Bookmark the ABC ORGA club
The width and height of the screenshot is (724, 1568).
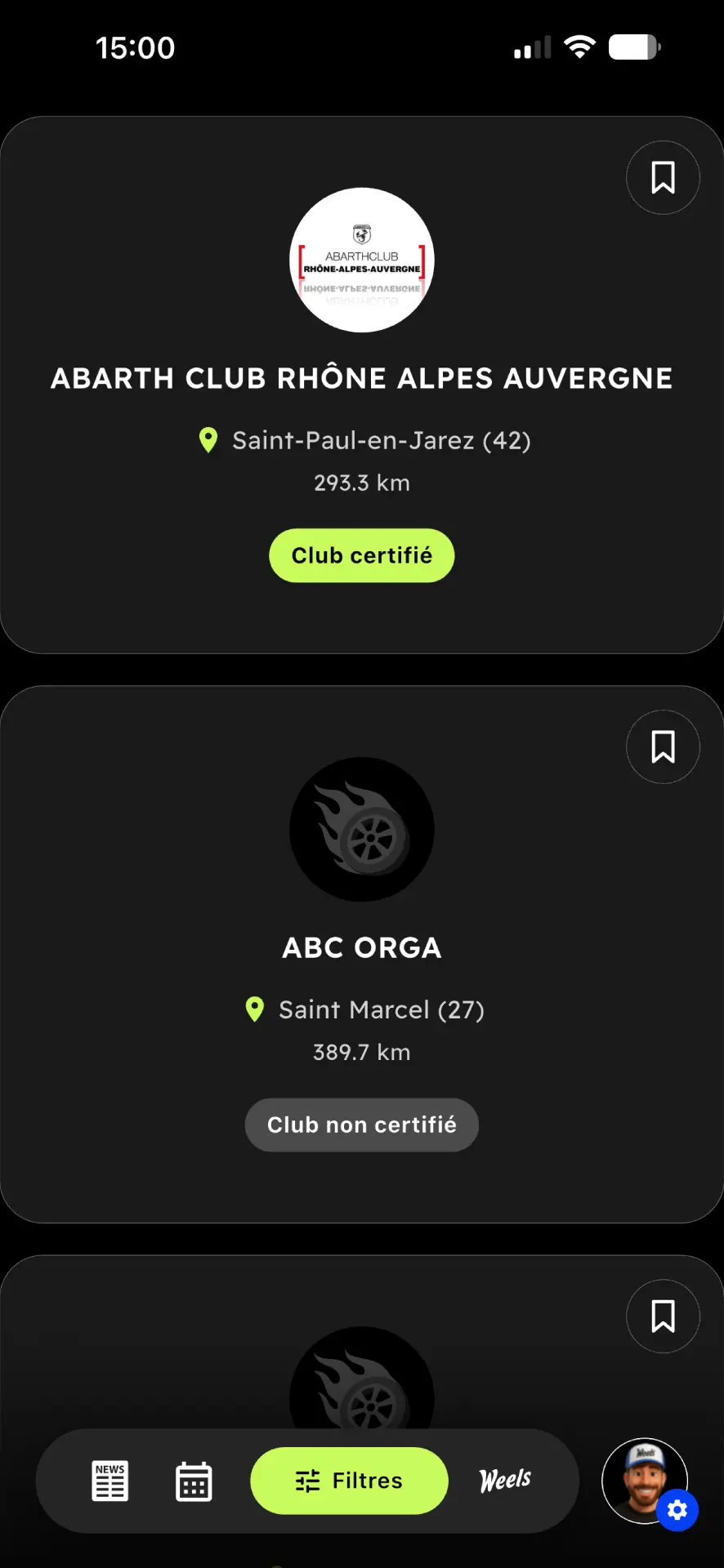click(662, 746)
